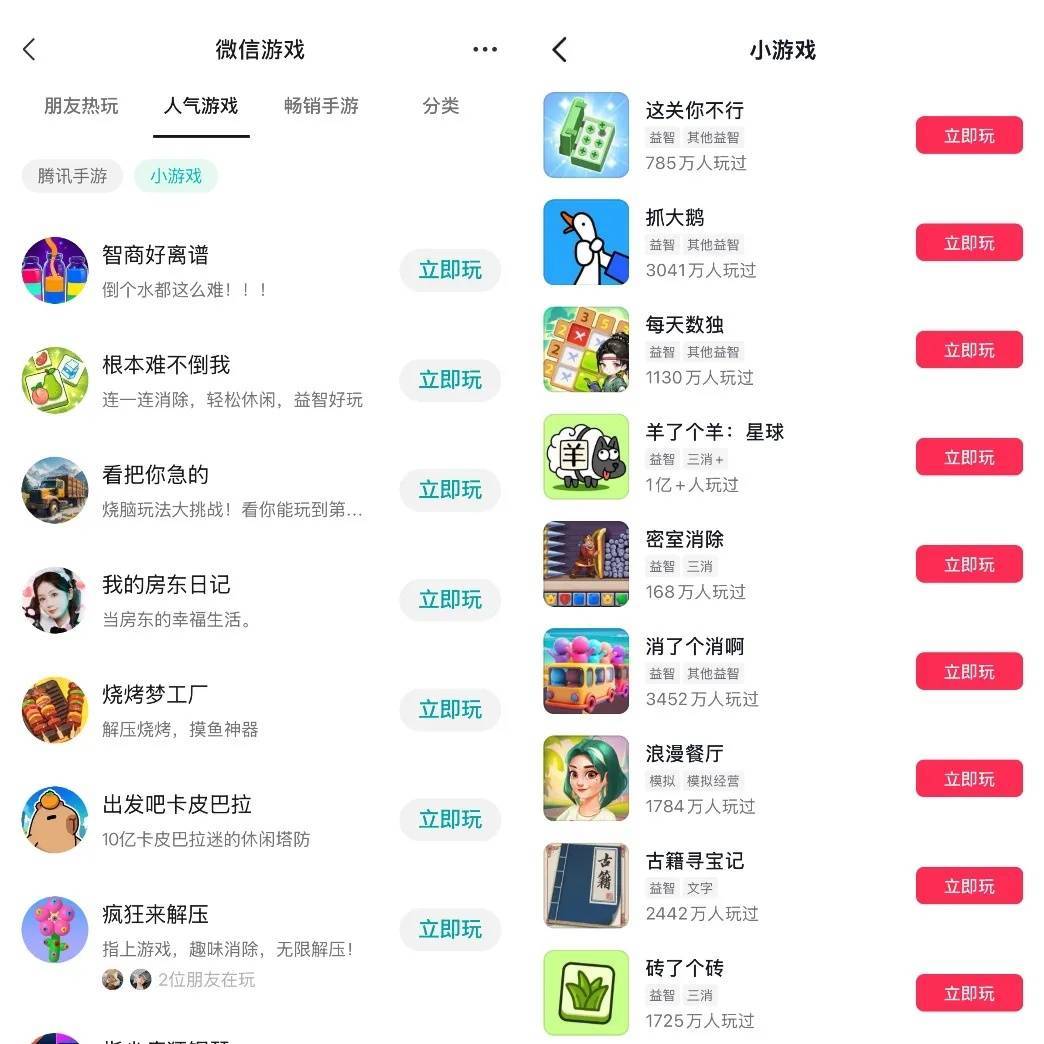Select the 腾讯手游 filter chip
Screen dimensions: 1044x1044
72,176
